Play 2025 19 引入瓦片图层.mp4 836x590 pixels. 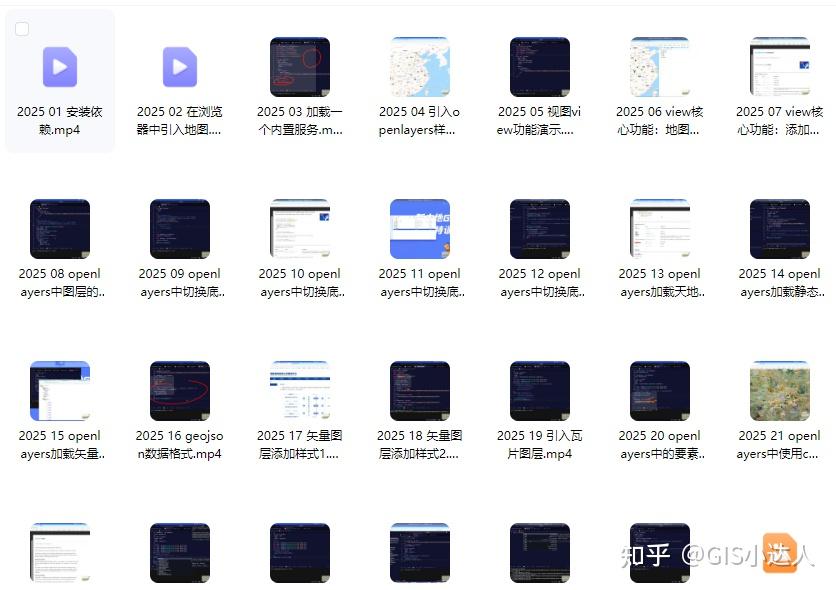pyautogui.click(x=540, y=391)
